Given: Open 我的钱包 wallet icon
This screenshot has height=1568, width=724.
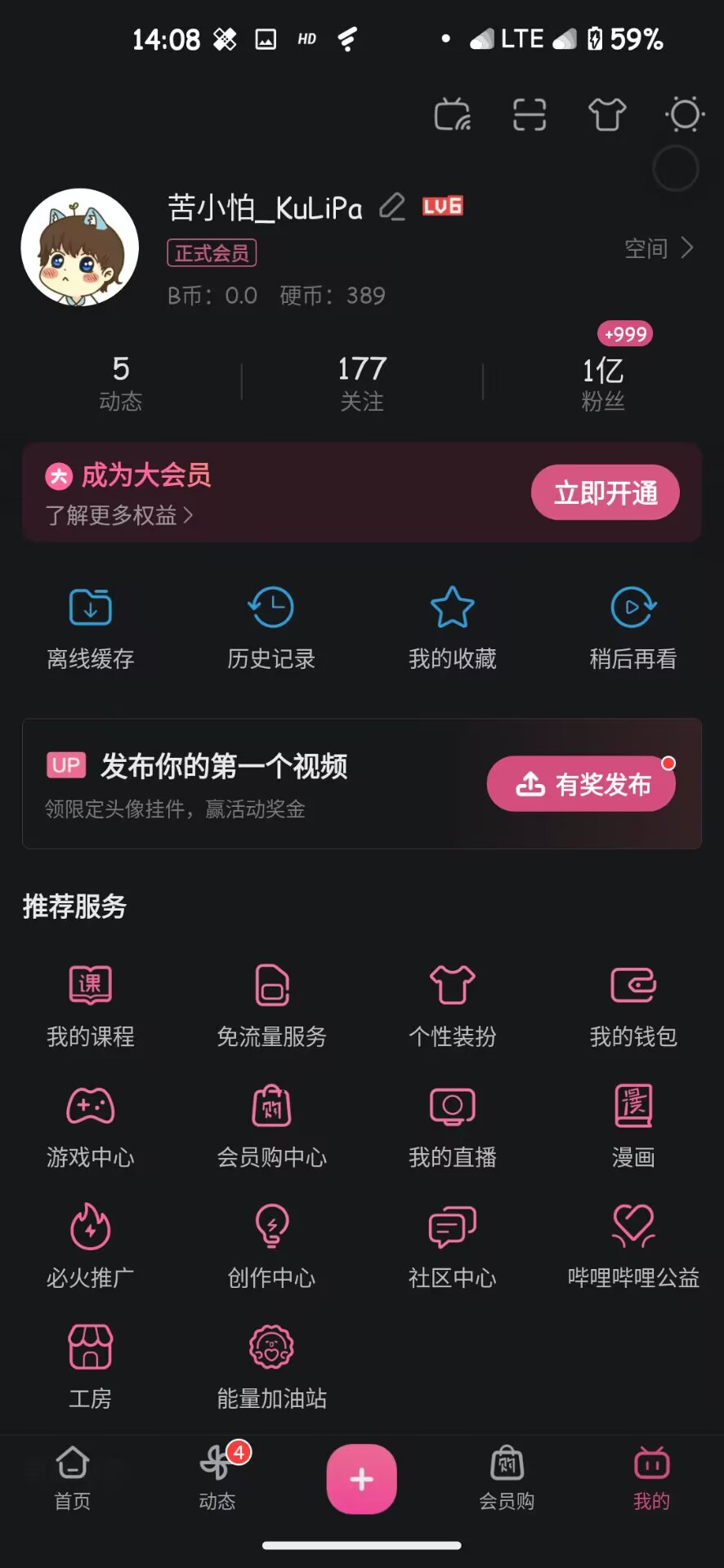Looking at the screenshot, I should 633,986.
